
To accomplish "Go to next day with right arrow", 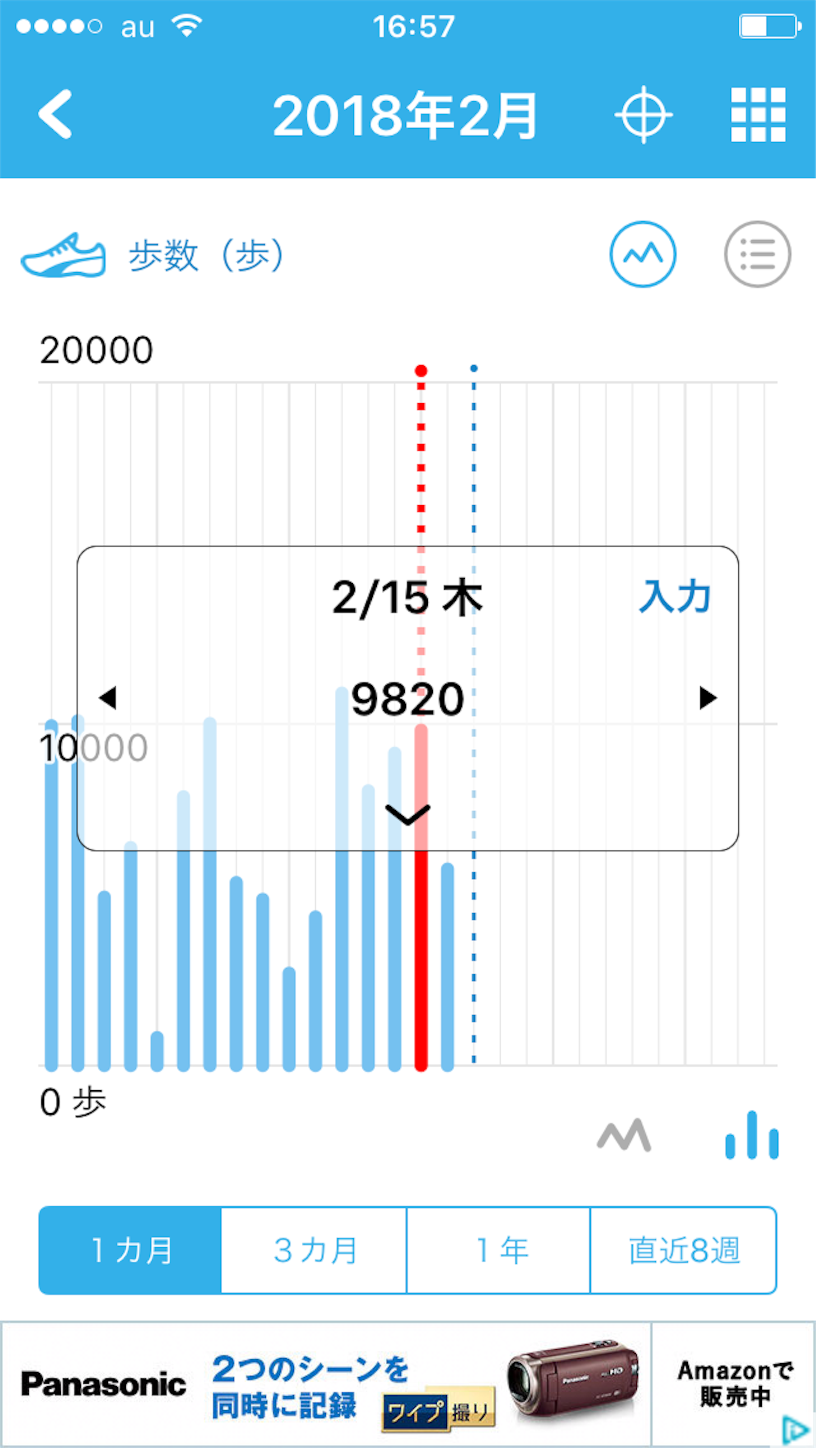I will (x=708, y=698).
